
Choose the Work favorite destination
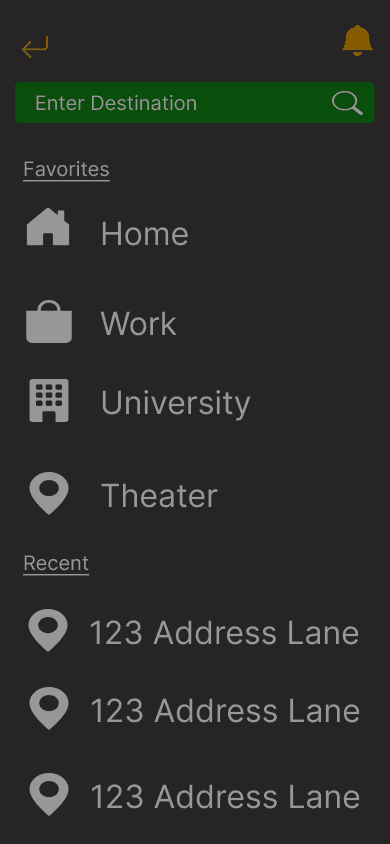point(102,323)
